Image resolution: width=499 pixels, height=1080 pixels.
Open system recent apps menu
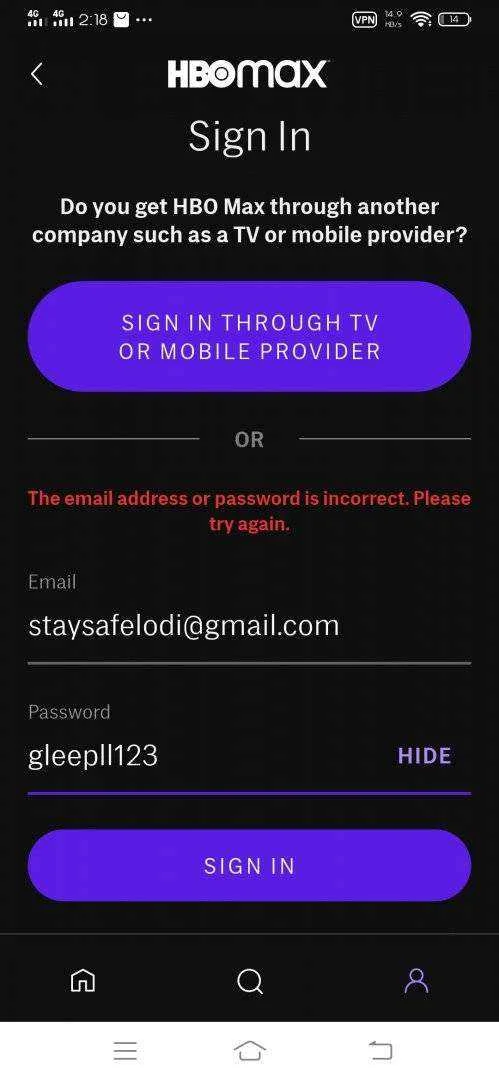[125, 1050]
